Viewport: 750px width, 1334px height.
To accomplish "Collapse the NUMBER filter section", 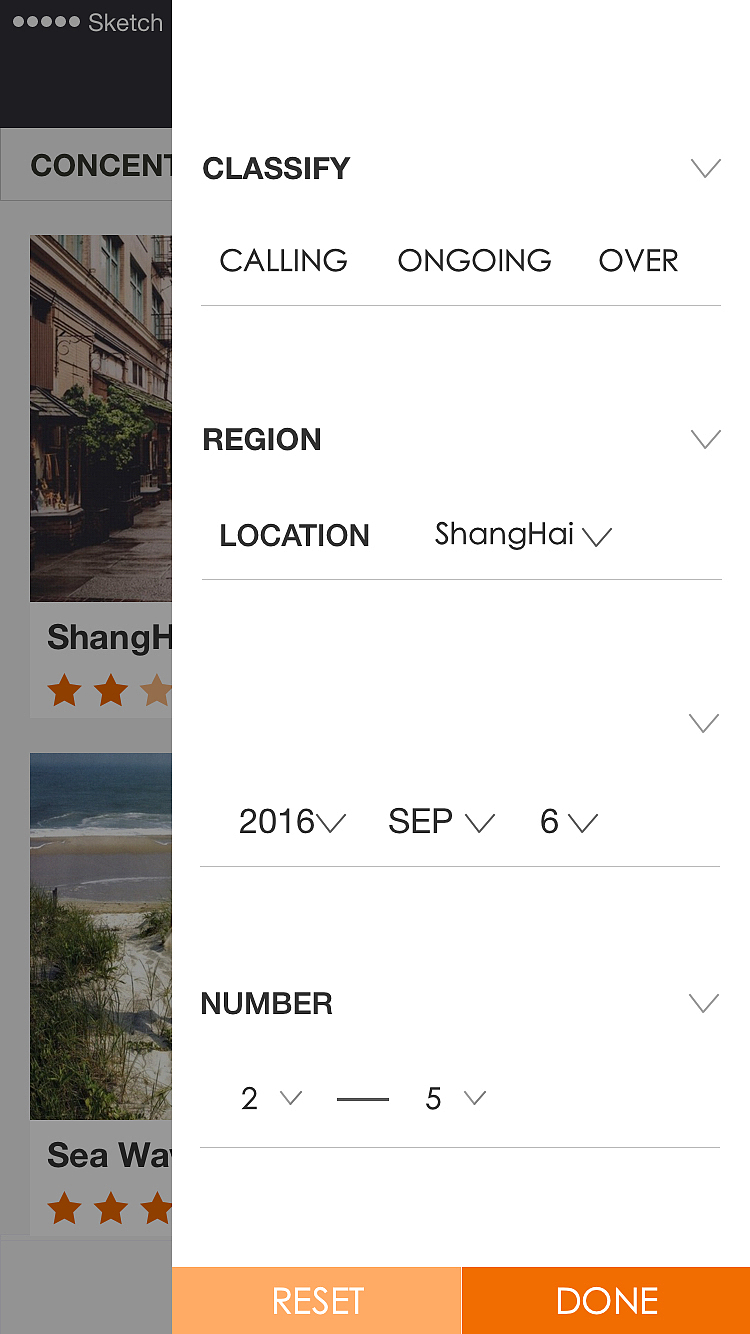I will point(704,1003).
